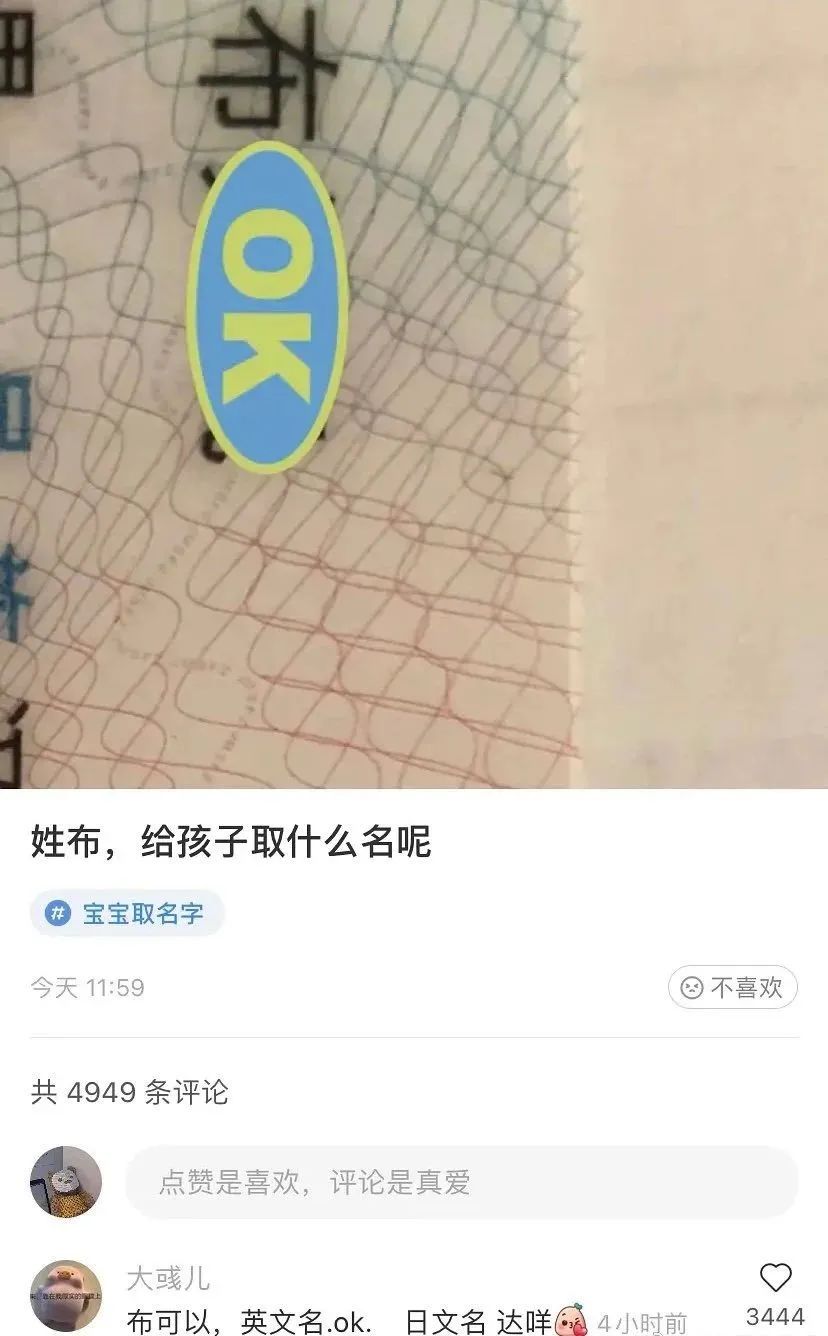Mark post with 不喜欢 button
828x1336 pixels.
coord(732,987)
